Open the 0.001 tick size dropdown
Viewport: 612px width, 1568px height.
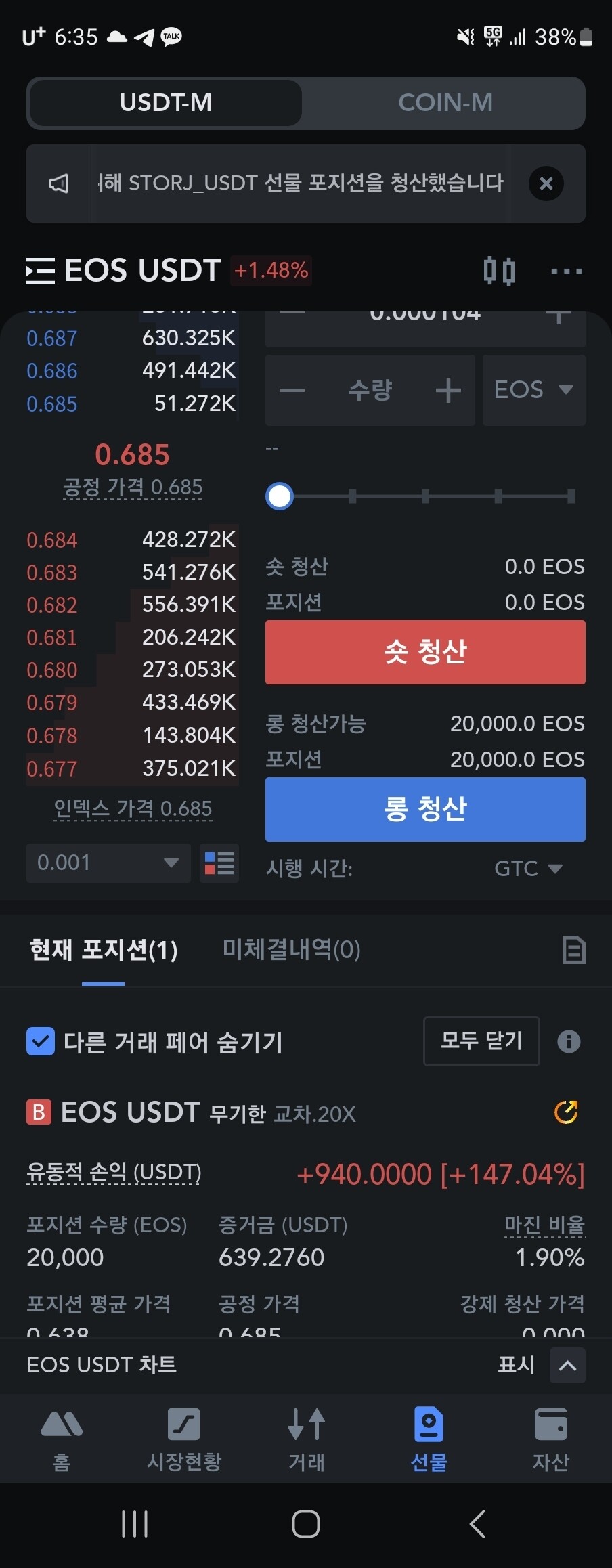pyautogui.click(x=108, y=863)
